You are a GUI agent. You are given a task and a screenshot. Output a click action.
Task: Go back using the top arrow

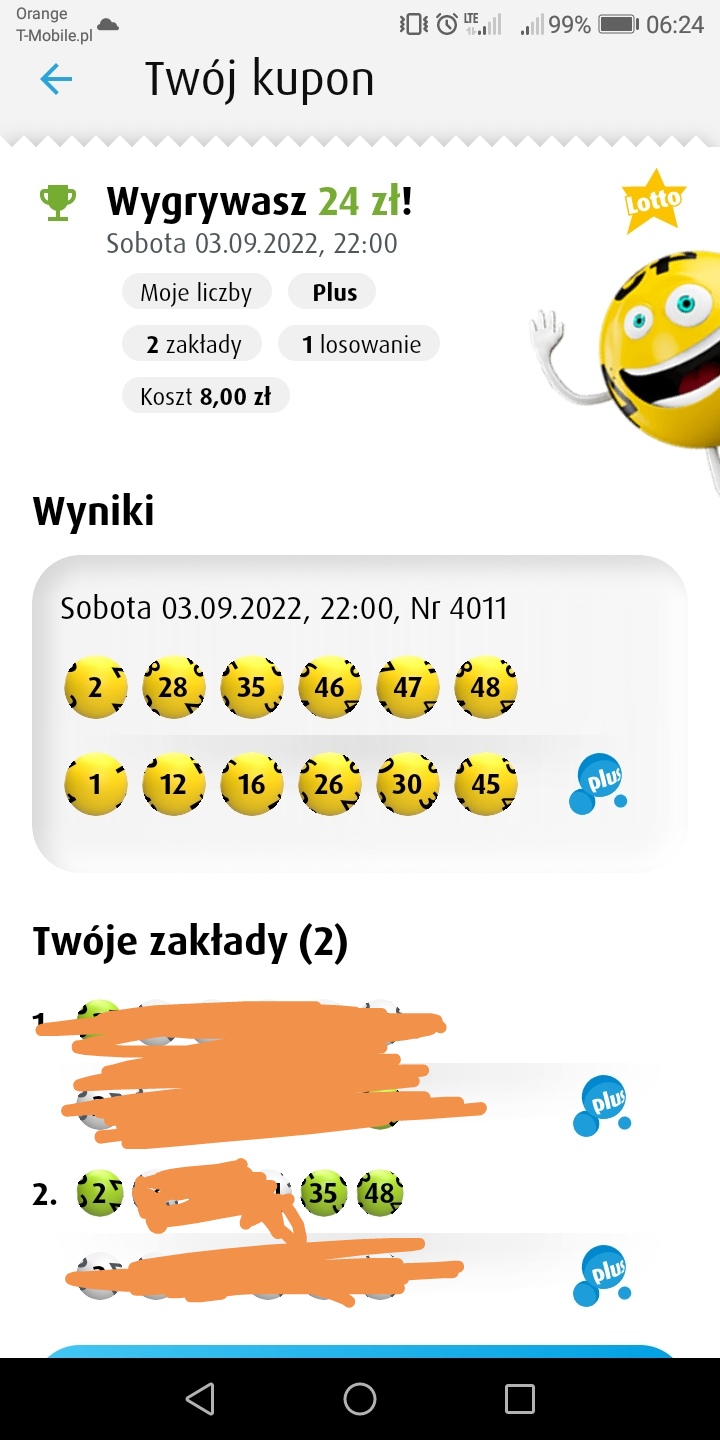pos(56,80)
